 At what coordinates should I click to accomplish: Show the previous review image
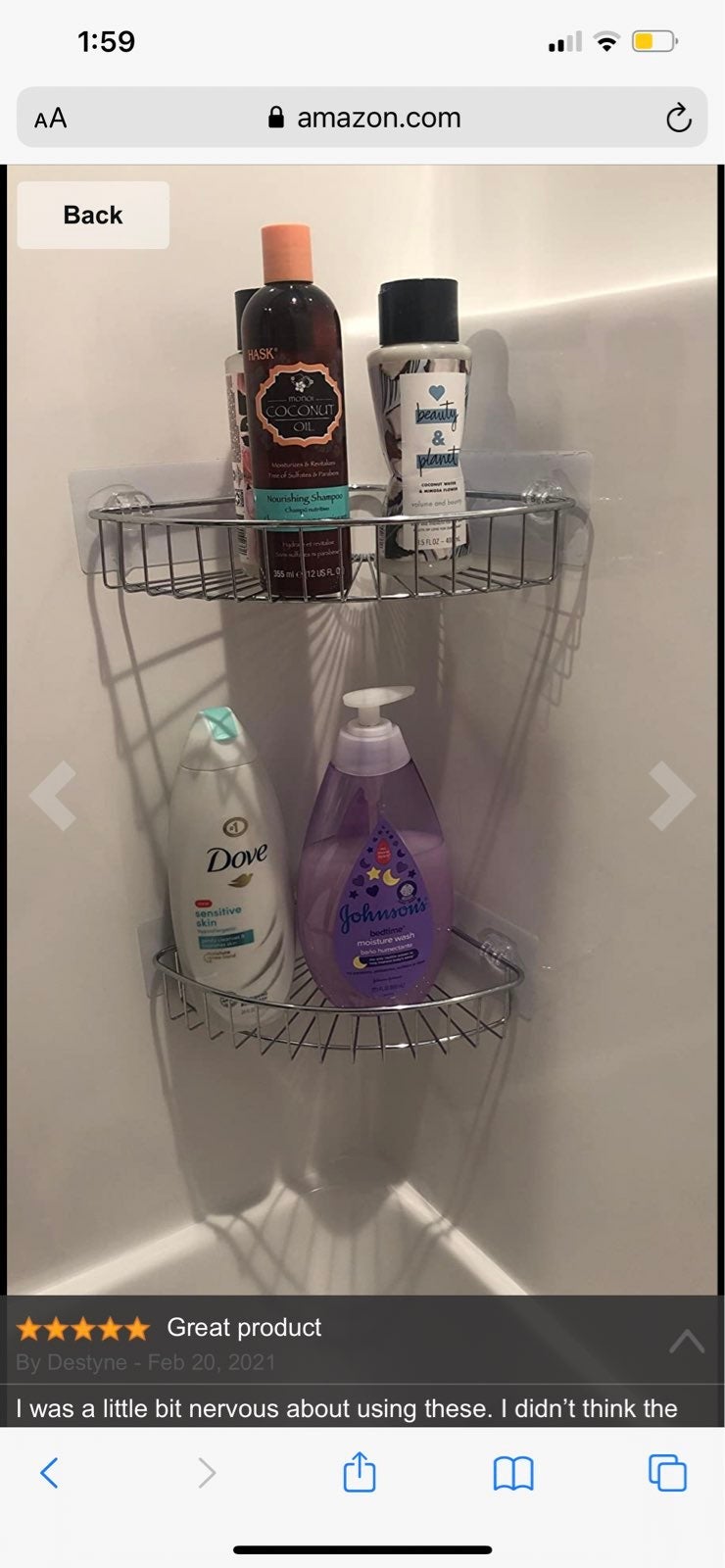pyautogui.click(x=53, y=795)
